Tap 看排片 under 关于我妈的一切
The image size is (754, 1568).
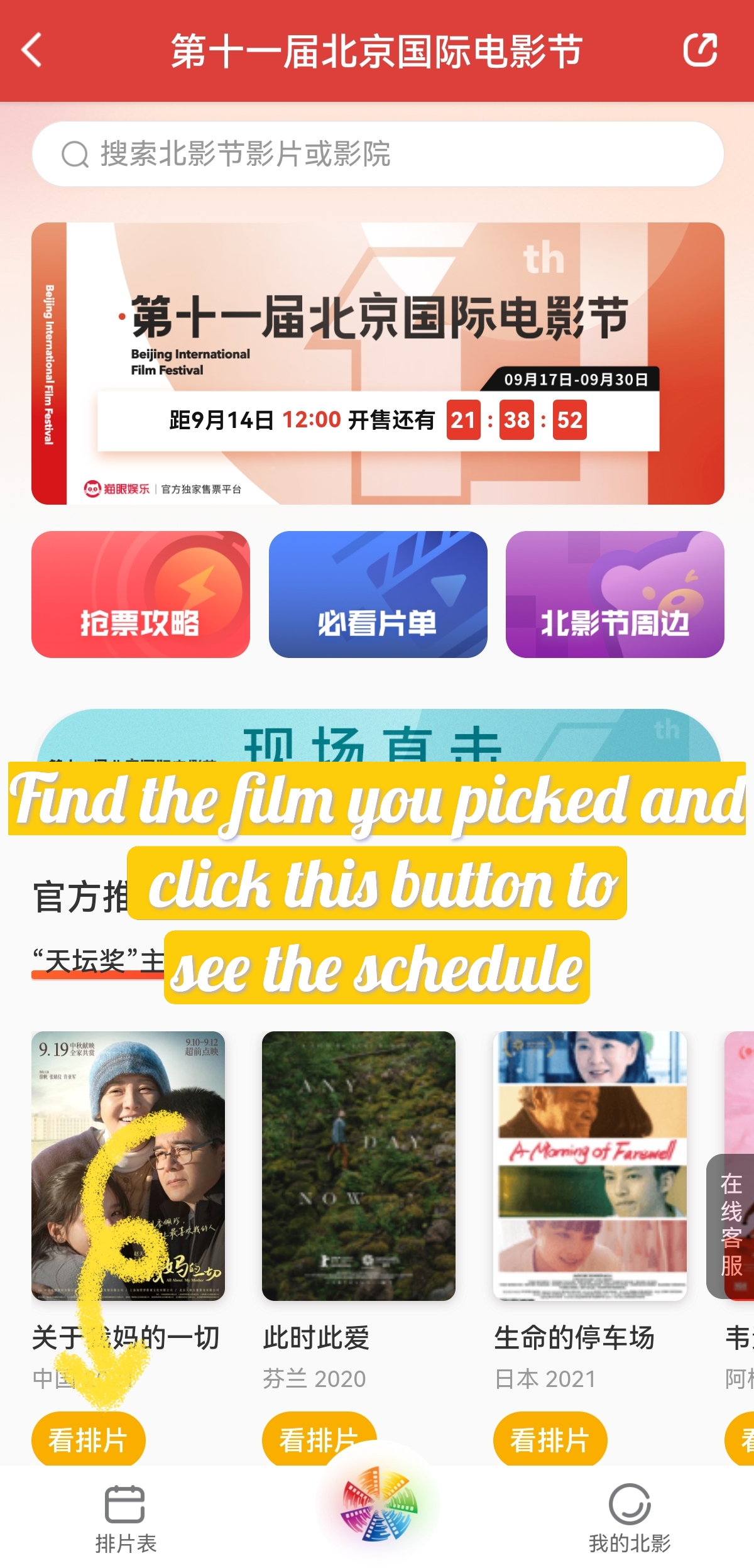[x=88, y=1439]
